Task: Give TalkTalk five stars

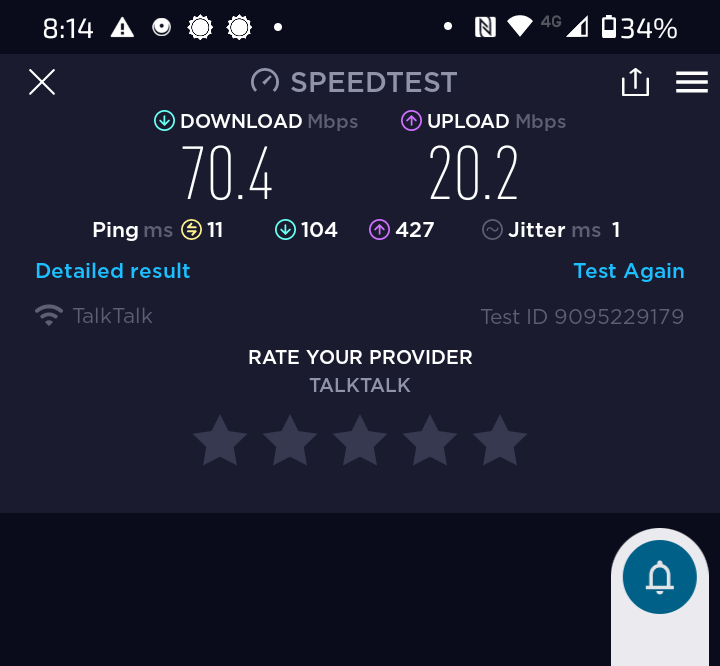Action: [x=500, y=441]
